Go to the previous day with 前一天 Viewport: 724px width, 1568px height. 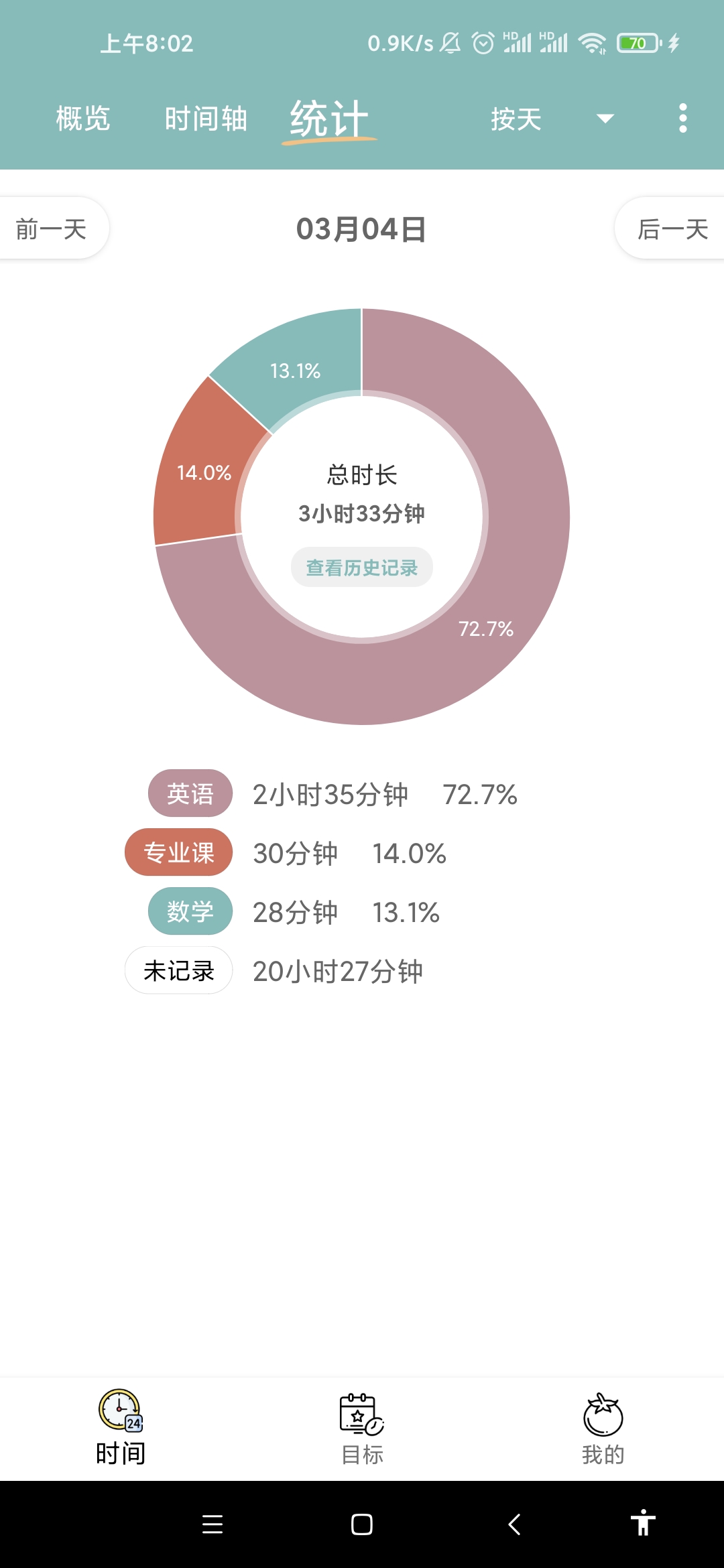(52, 229)
